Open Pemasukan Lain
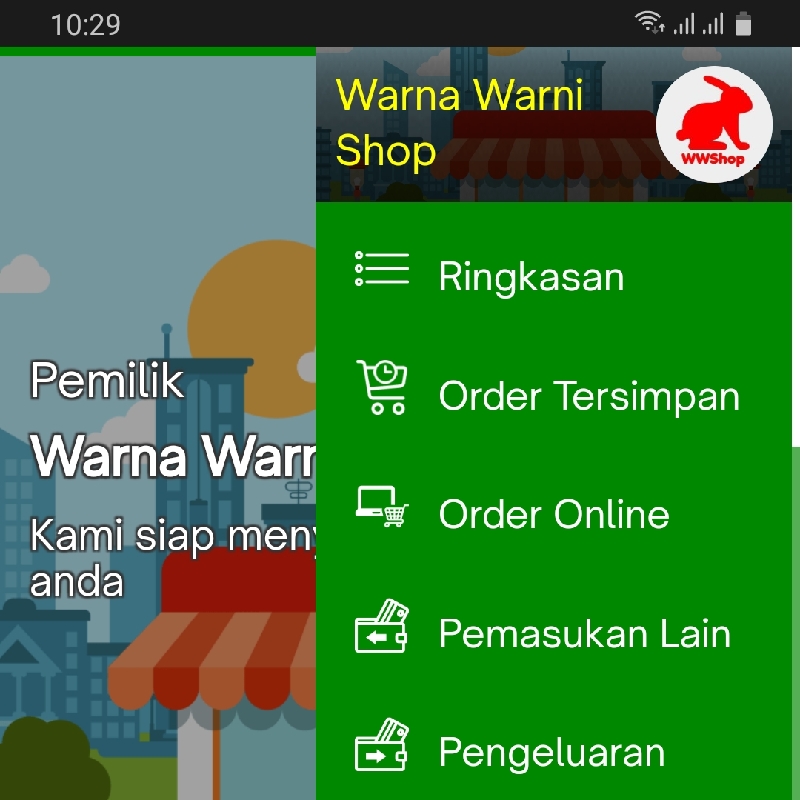Viewport: 800px width, 800px height. (x=584, y=634)
